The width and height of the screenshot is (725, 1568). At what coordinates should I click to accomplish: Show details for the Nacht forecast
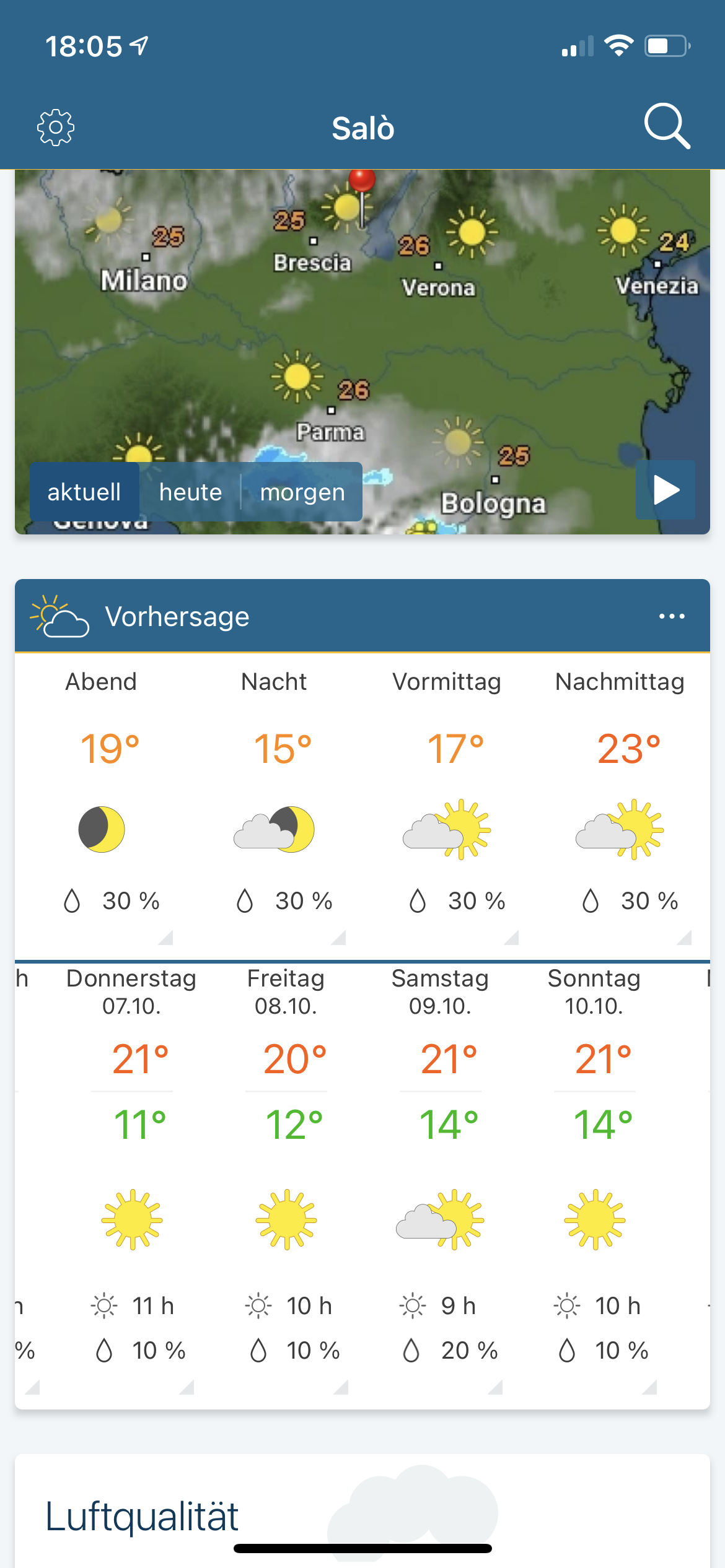[x=275, y=805]
